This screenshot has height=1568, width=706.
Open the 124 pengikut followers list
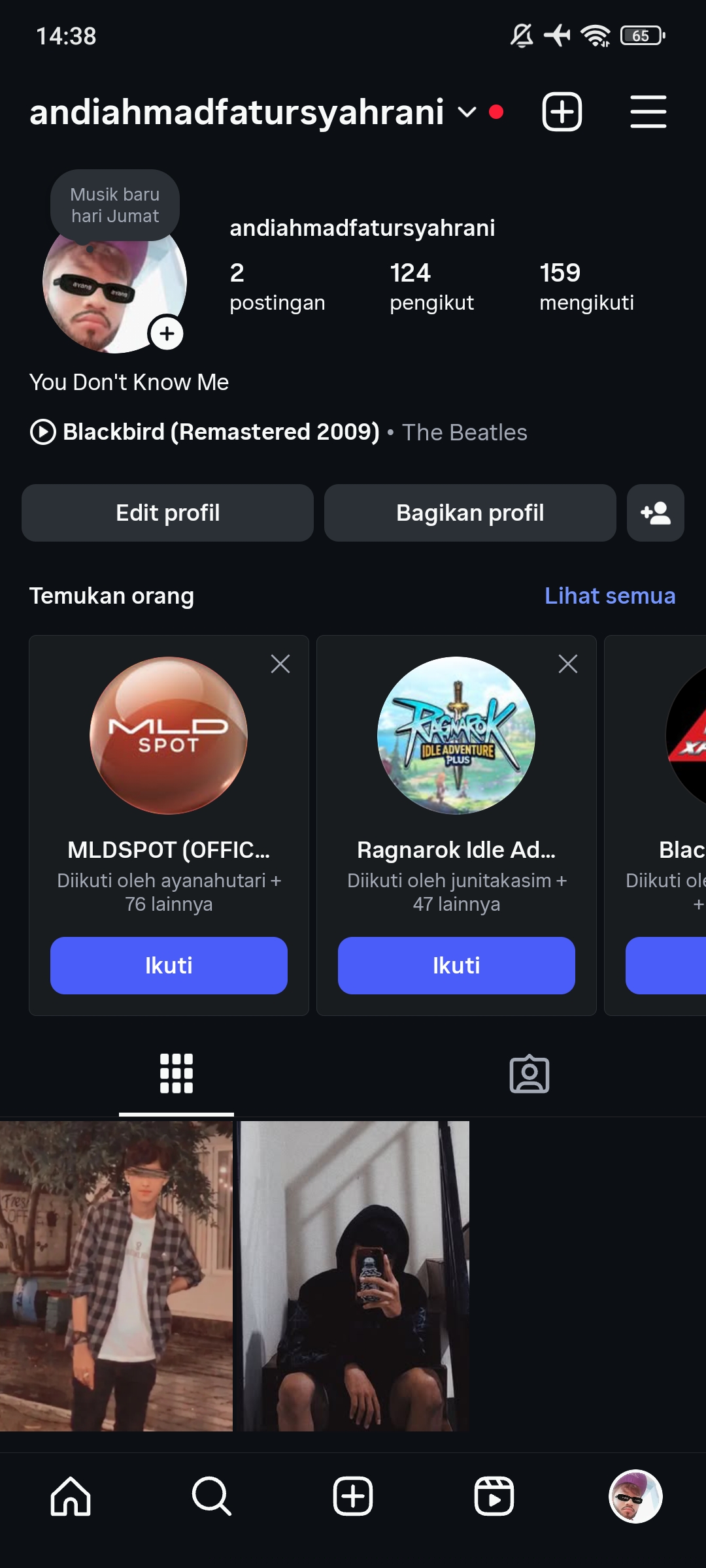(431, 287)
